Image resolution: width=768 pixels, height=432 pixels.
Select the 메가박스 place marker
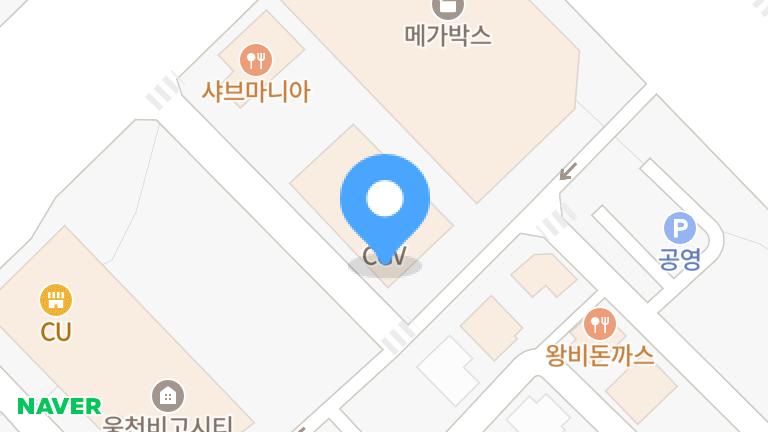[x=448, y=8]
